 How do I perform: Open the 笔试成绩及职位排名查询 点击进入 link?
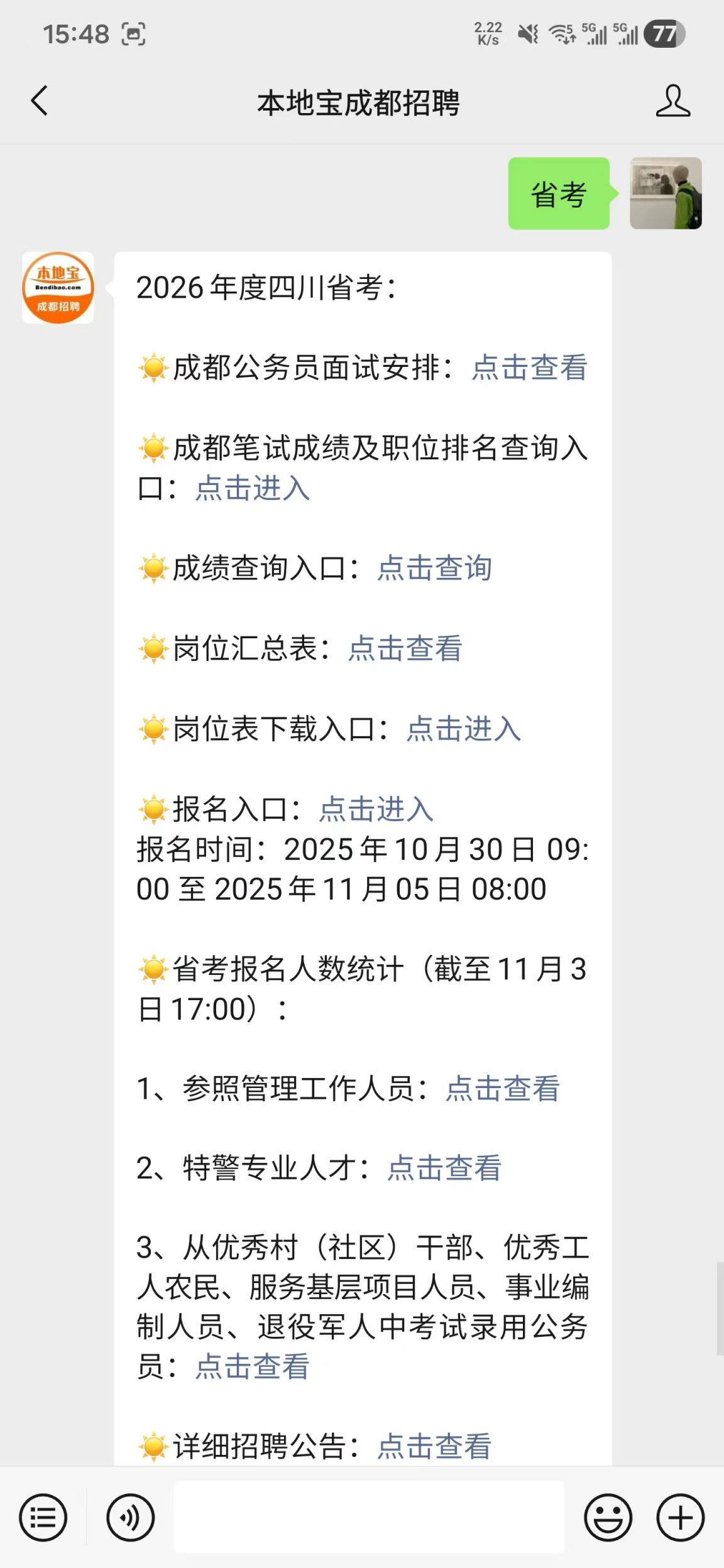click(x=252, y=488)
